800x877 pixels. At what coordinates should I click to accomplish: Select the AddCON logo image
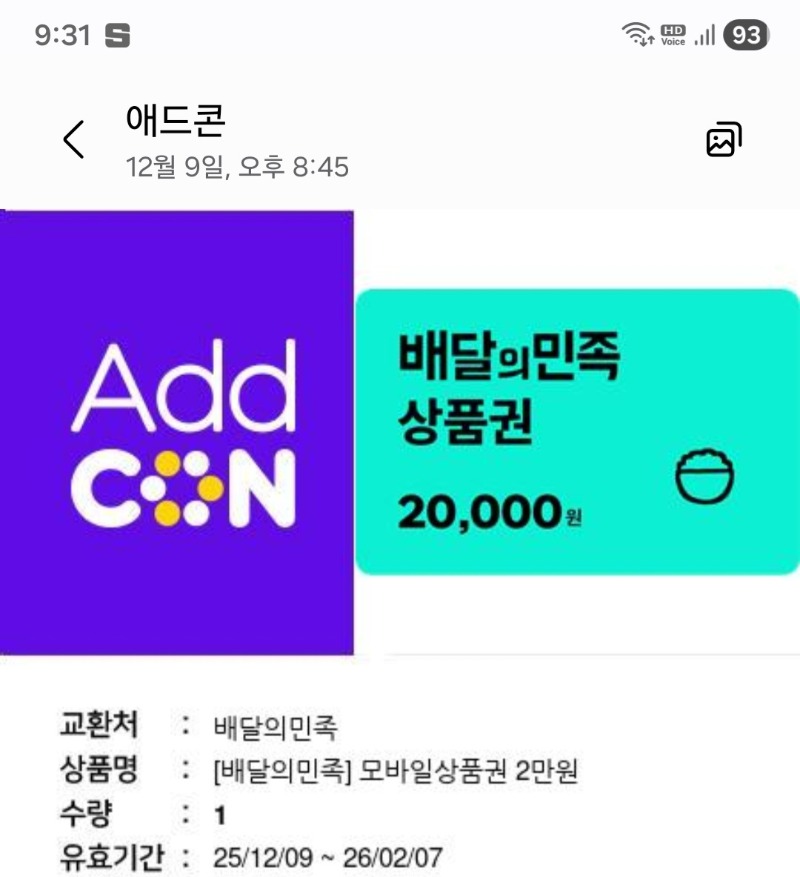(x=176, y=430)
